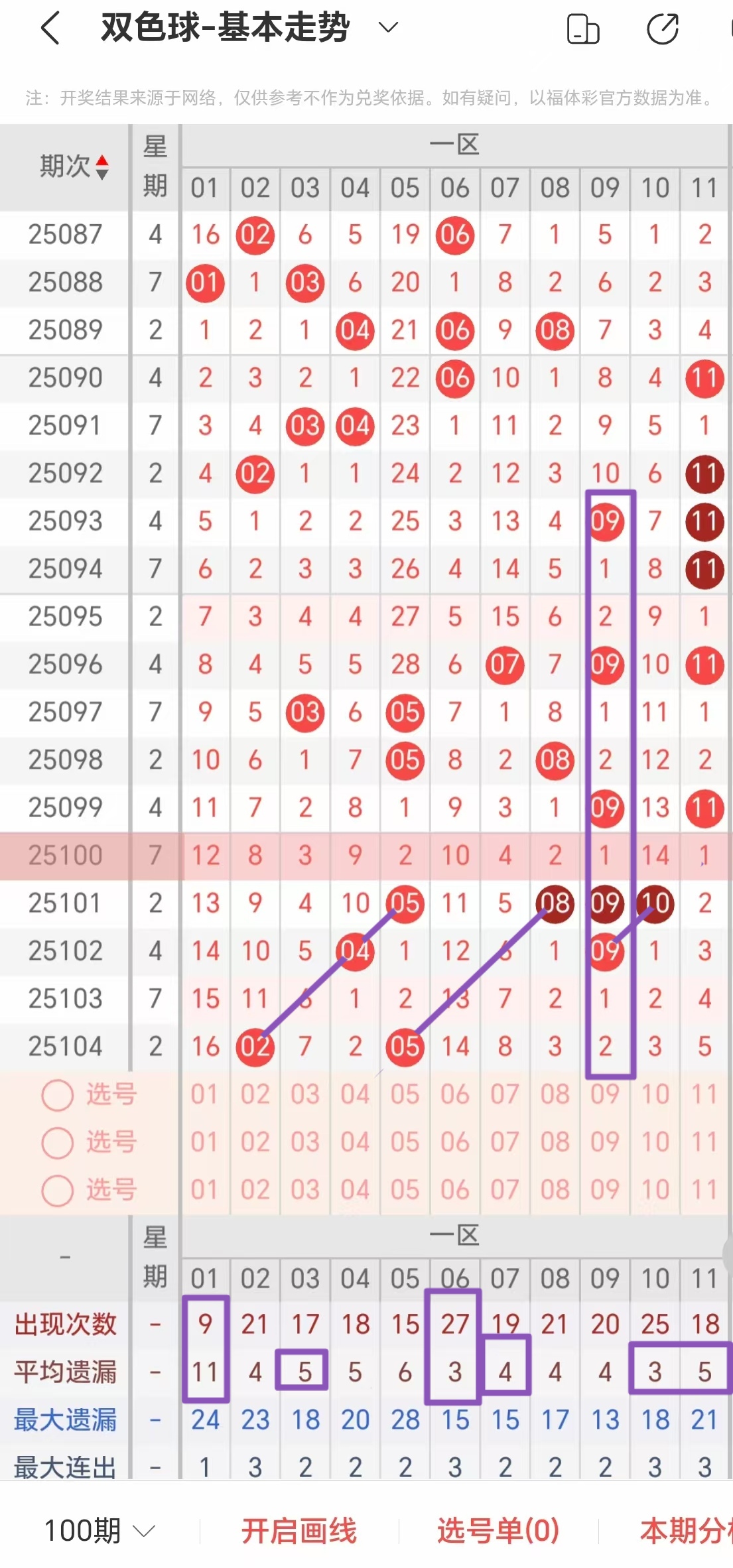Select the second 选号 circle
Viewport: 733px width, 1568px height.
point(56,1143)
